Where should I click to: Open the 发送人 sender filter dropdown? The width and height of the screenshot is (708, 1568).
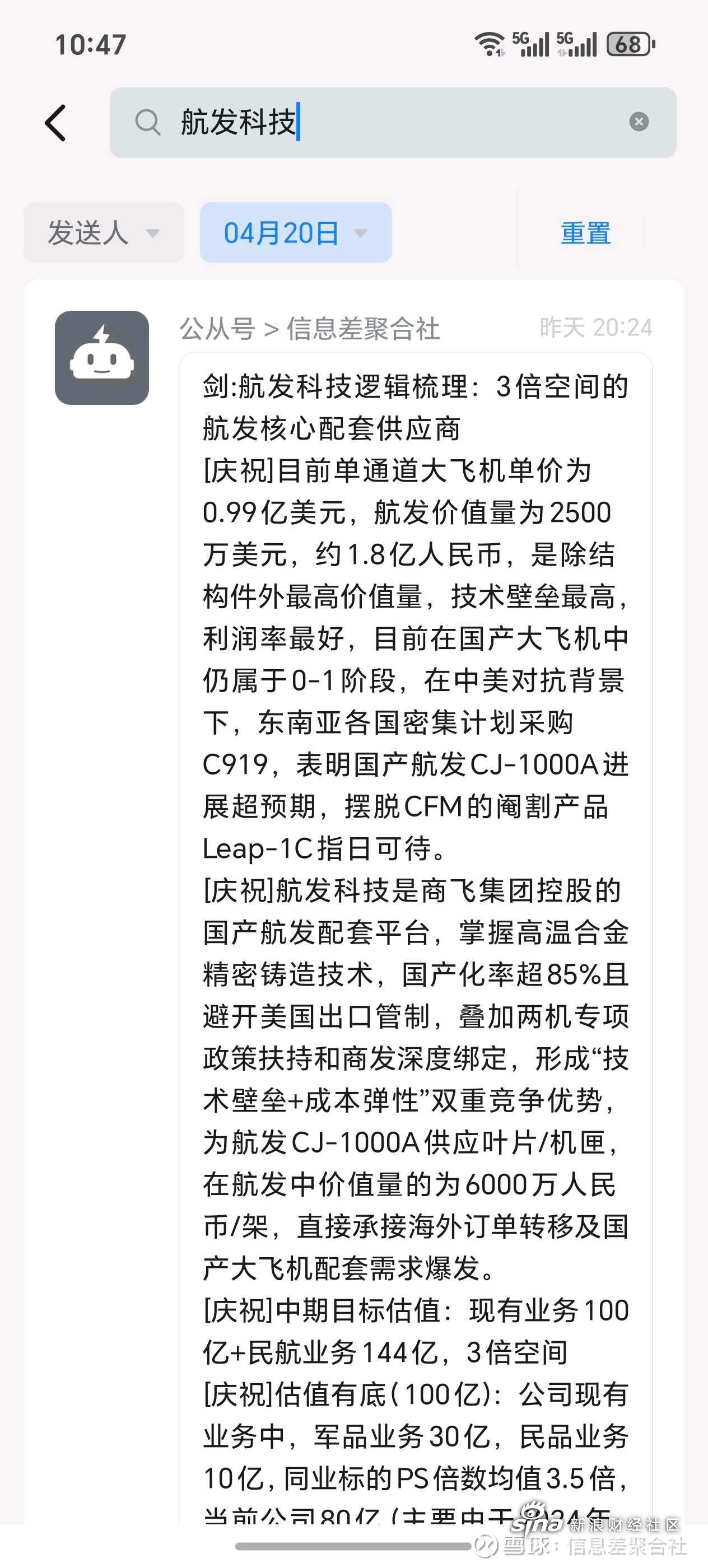104,232
